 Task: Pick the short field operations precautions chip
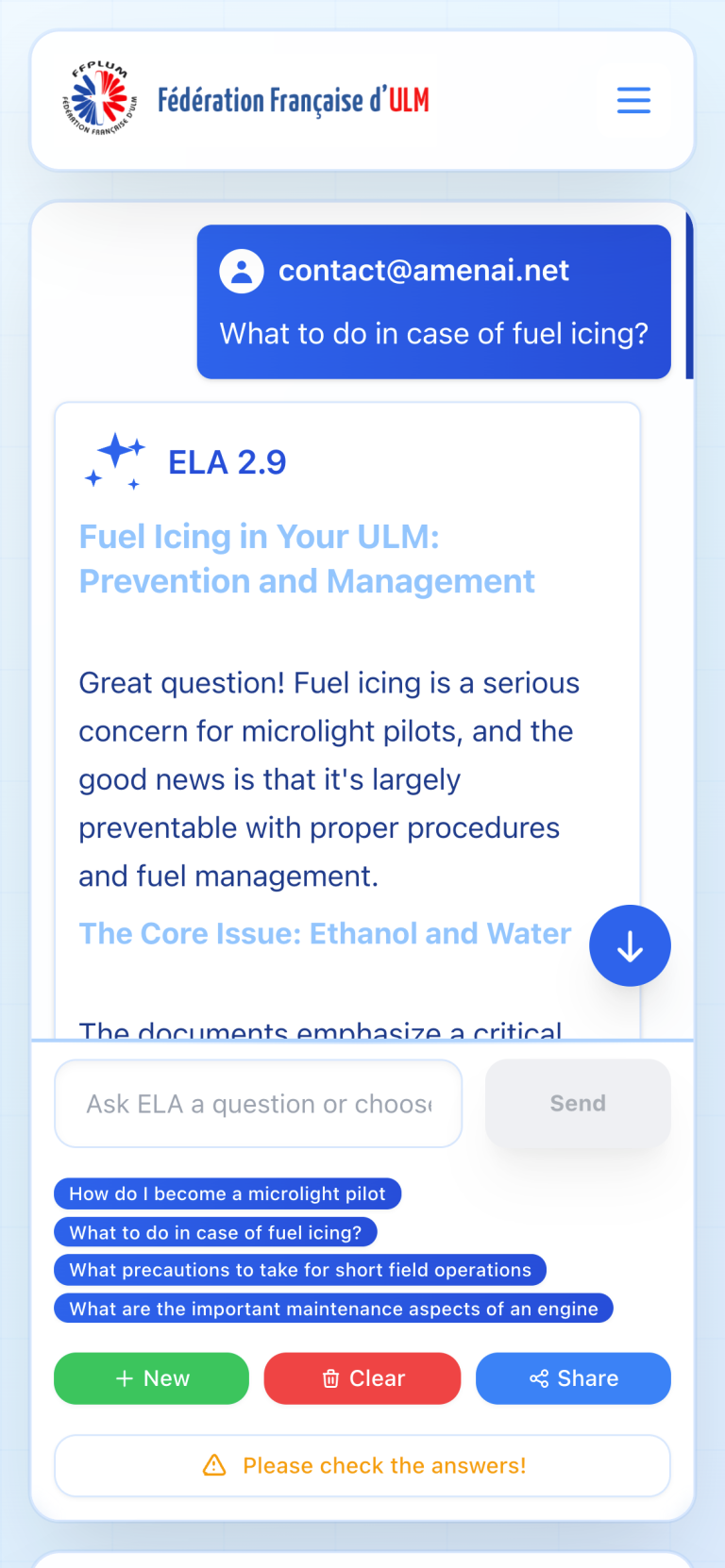click(x=300, y=1270)
